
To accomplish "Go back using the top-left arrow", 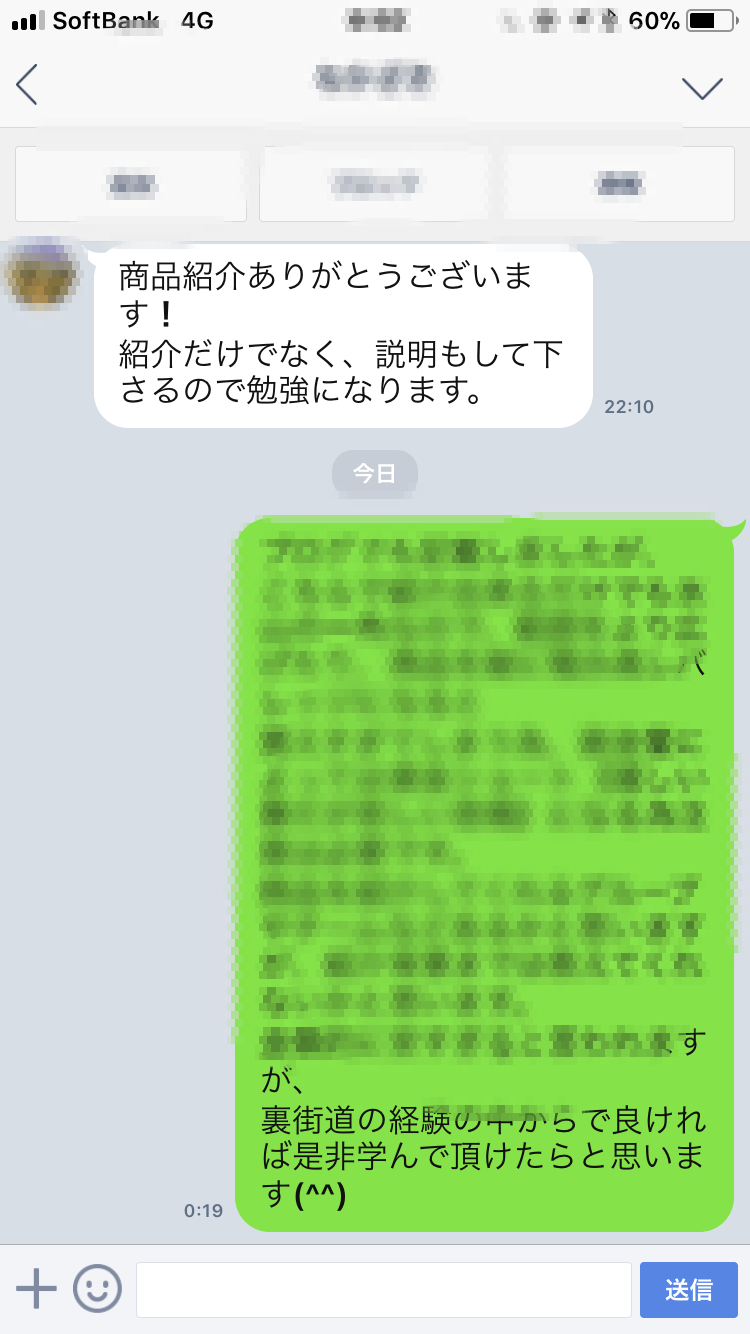I will tap(28, 85).
